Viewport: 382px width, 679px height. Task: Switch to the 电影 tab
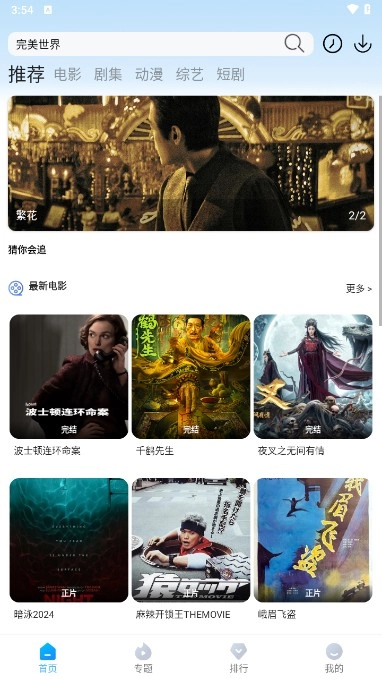(x=68, y=74)
